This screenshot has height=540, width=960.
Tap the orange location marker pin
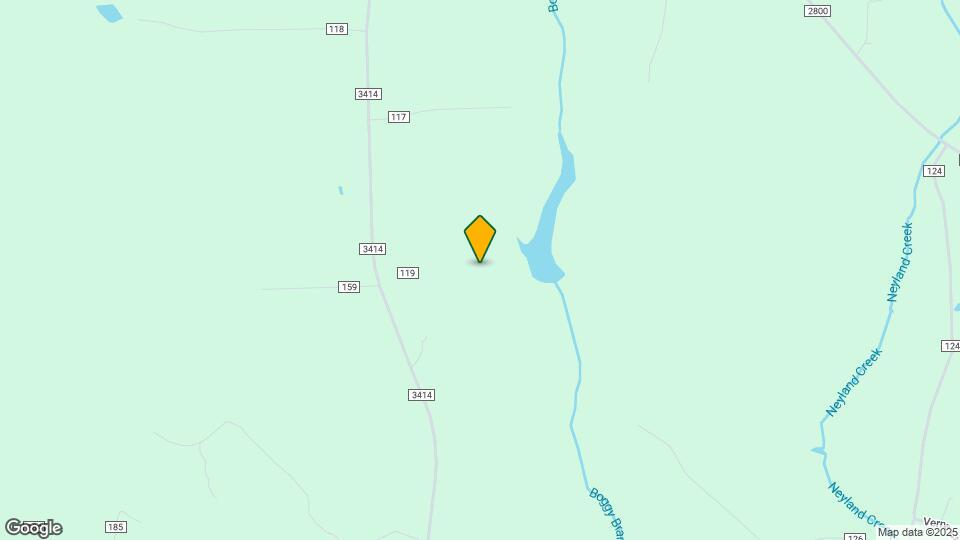pos(480,237)
